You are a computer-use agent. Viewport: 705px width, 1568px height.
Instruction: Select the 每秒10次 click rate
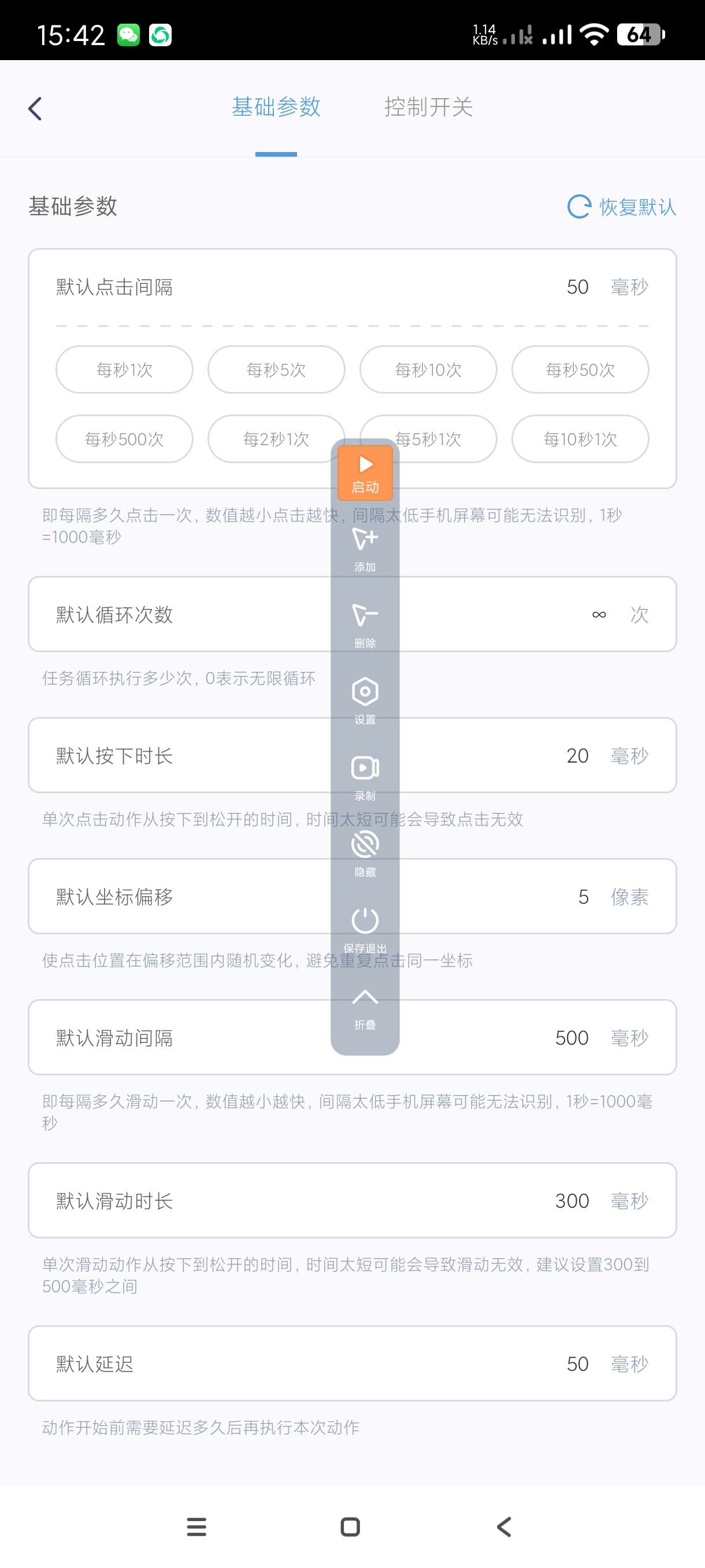point(428,369)
